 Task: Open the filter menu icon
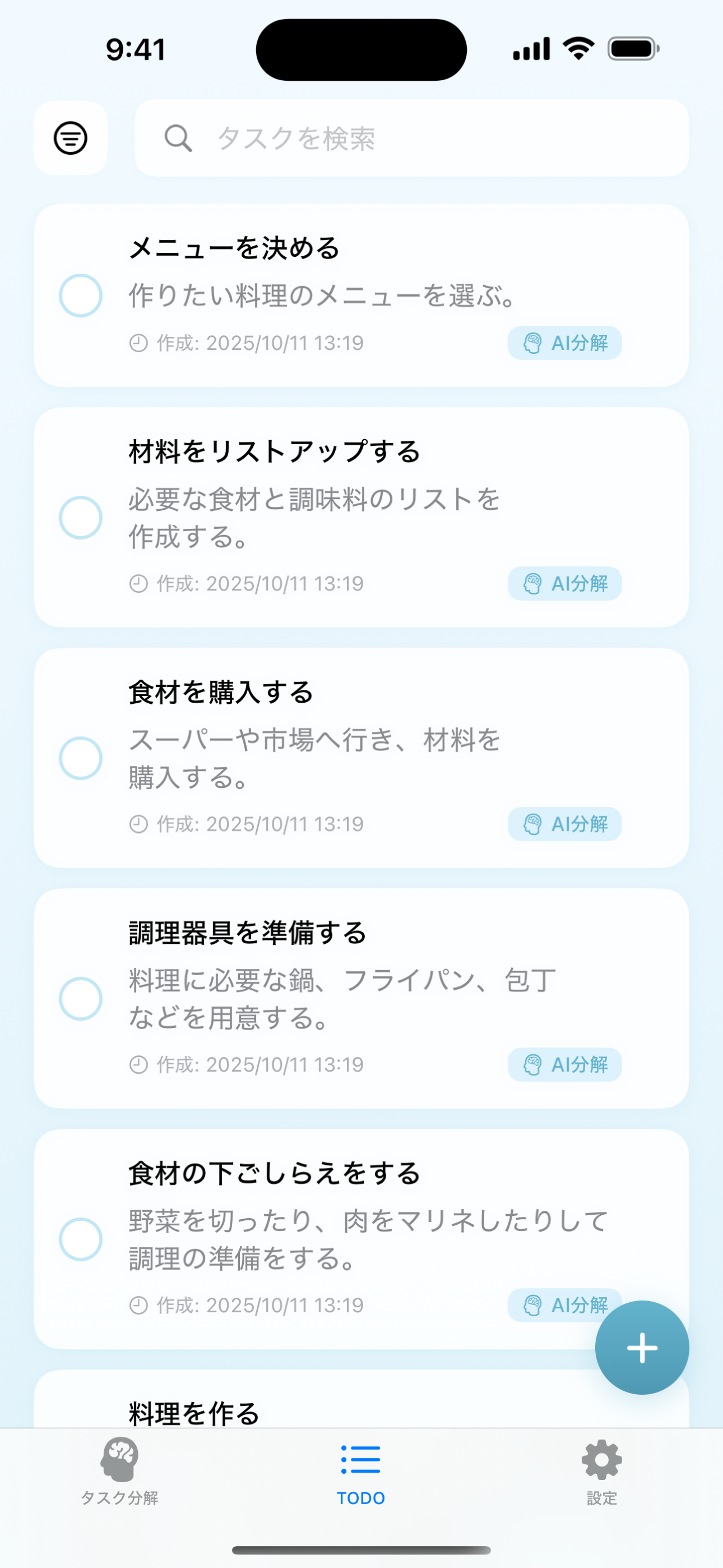71,138
